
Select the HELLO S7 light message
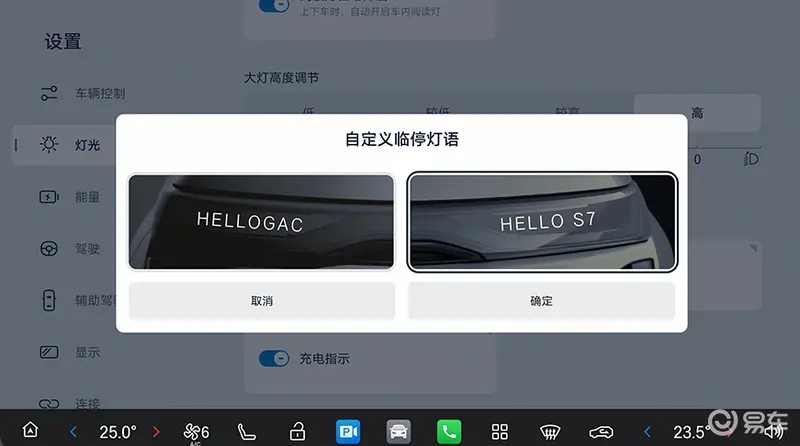[x=542, y=221]
